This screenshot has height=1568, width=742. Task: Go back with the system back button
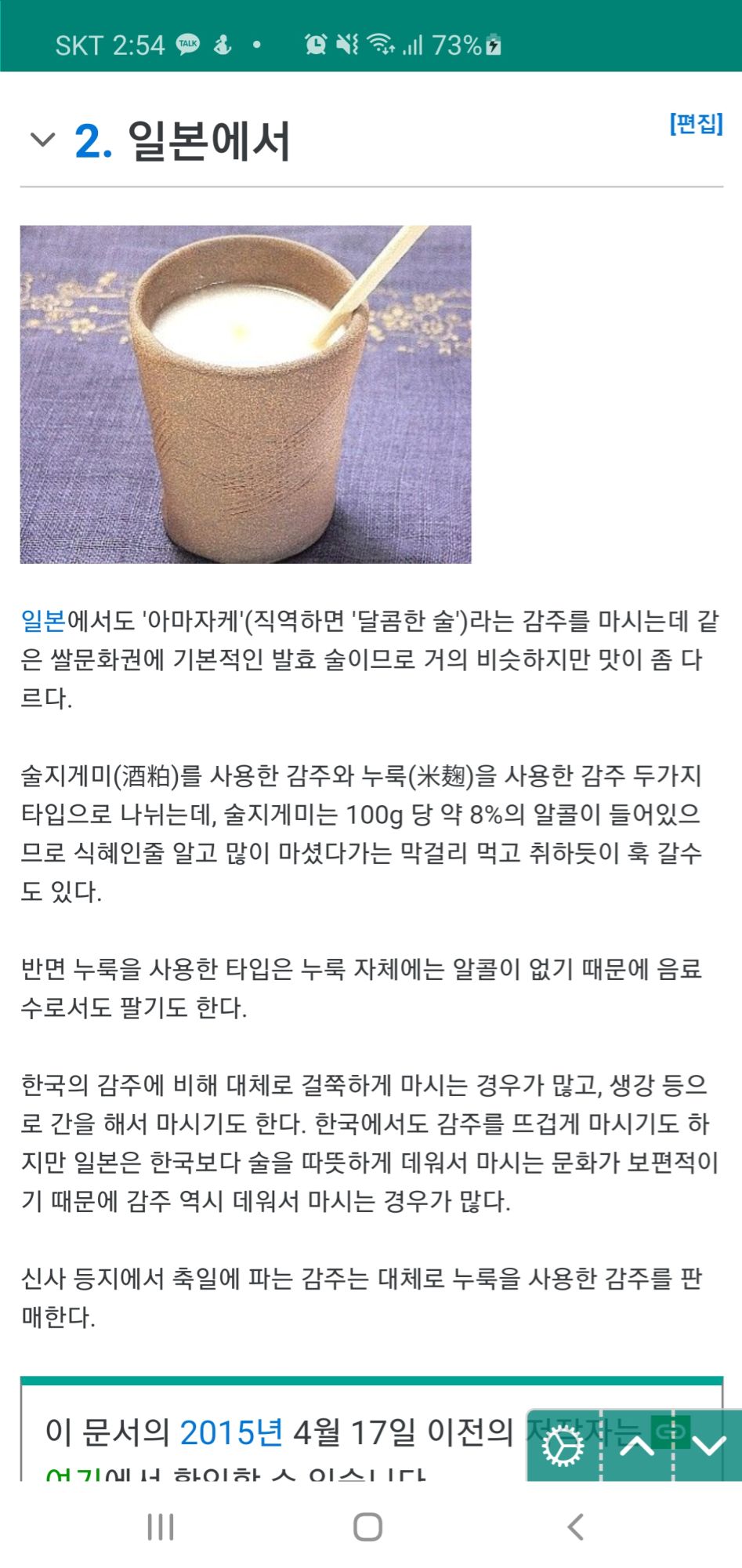(x=576, y=1527)
